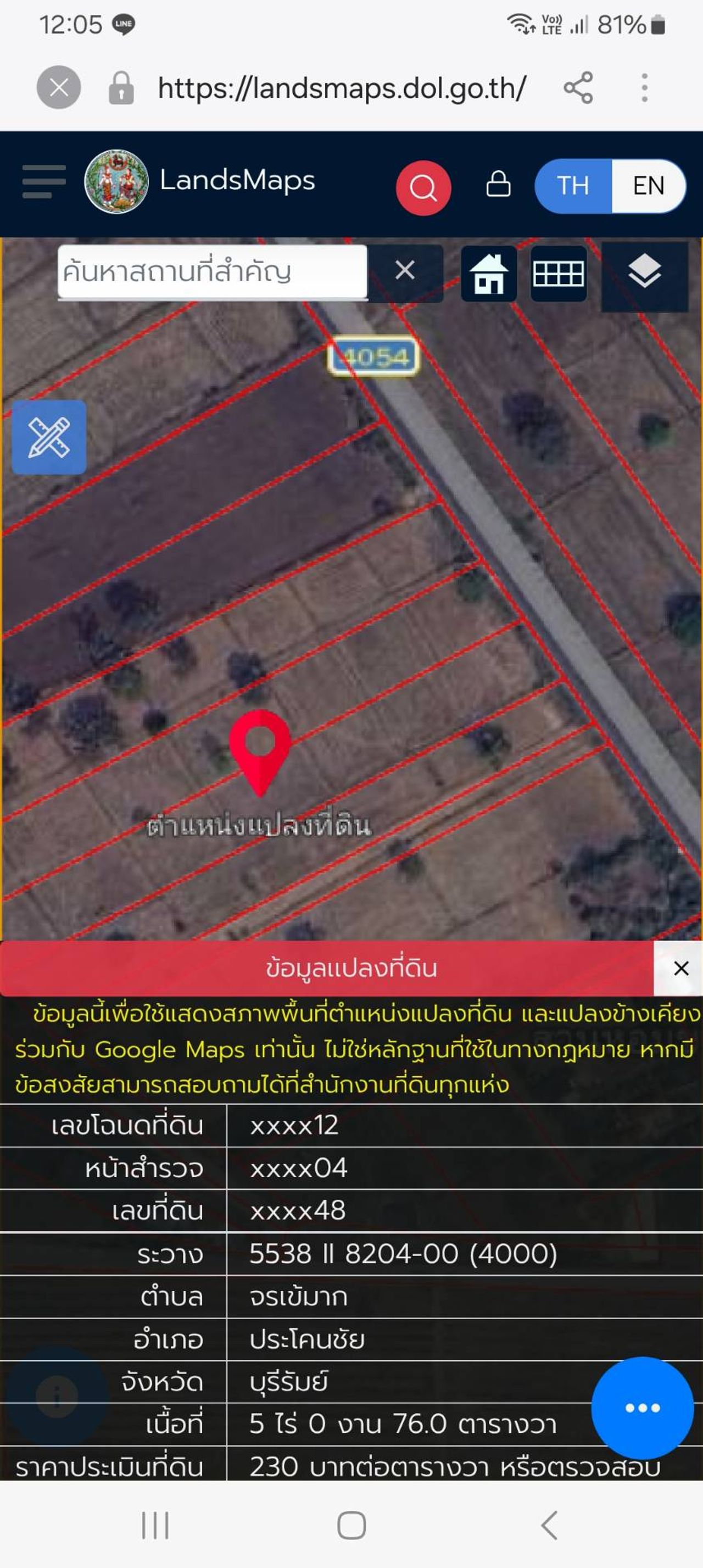Viewport: 703px width, 1568px height.
Task: Go to the phone home screen
Action: (351, 1525)
